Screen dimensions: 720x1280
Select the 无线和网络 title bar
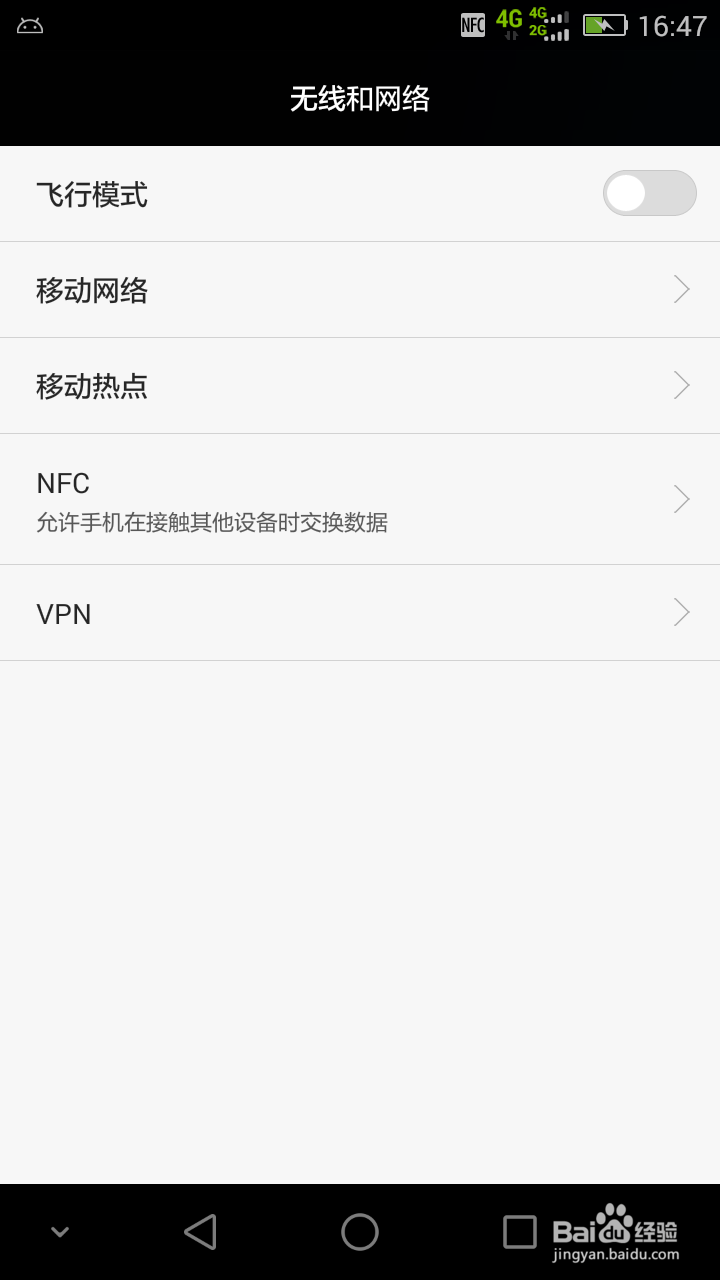click(360, 99)
